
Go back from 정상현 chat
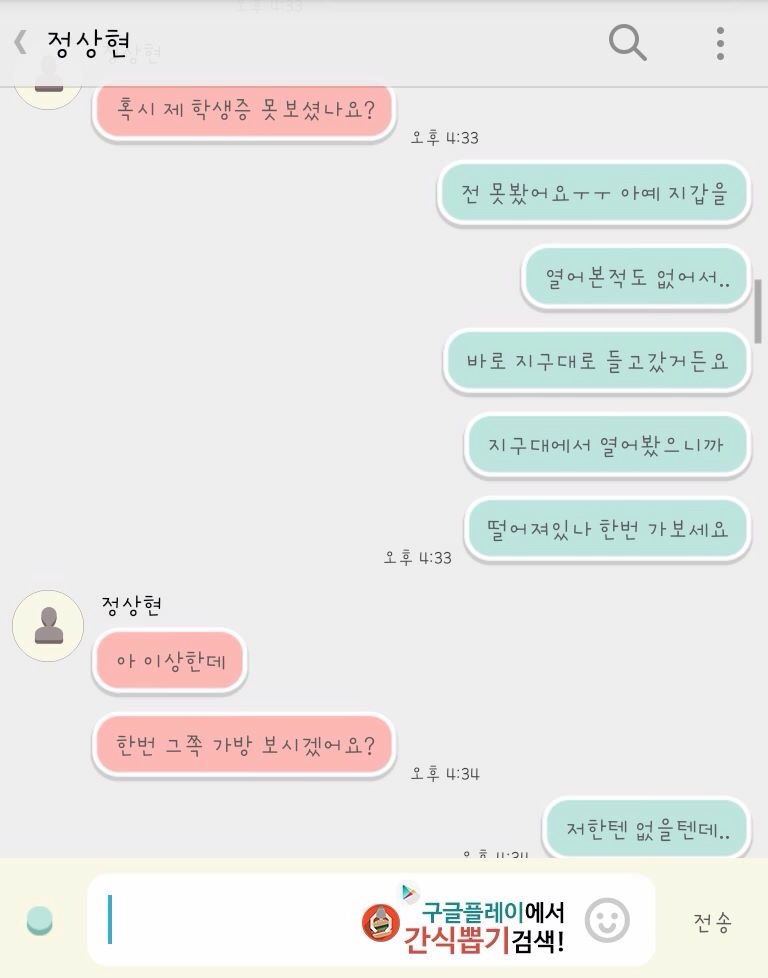(x=21, y=43)
